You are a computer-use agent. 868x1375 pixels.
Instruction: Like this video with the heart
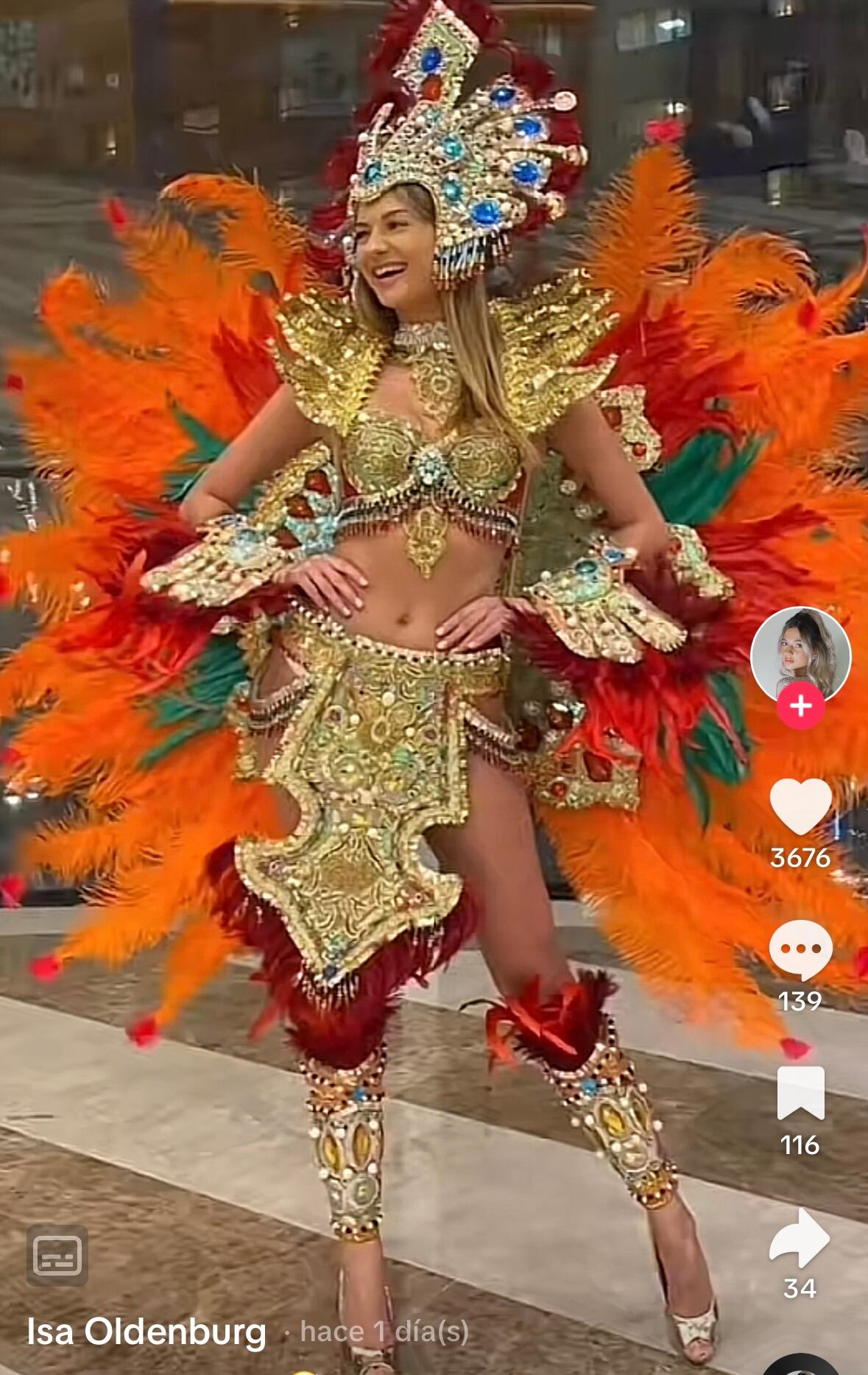pyautogui.click(x=800, y=806)
